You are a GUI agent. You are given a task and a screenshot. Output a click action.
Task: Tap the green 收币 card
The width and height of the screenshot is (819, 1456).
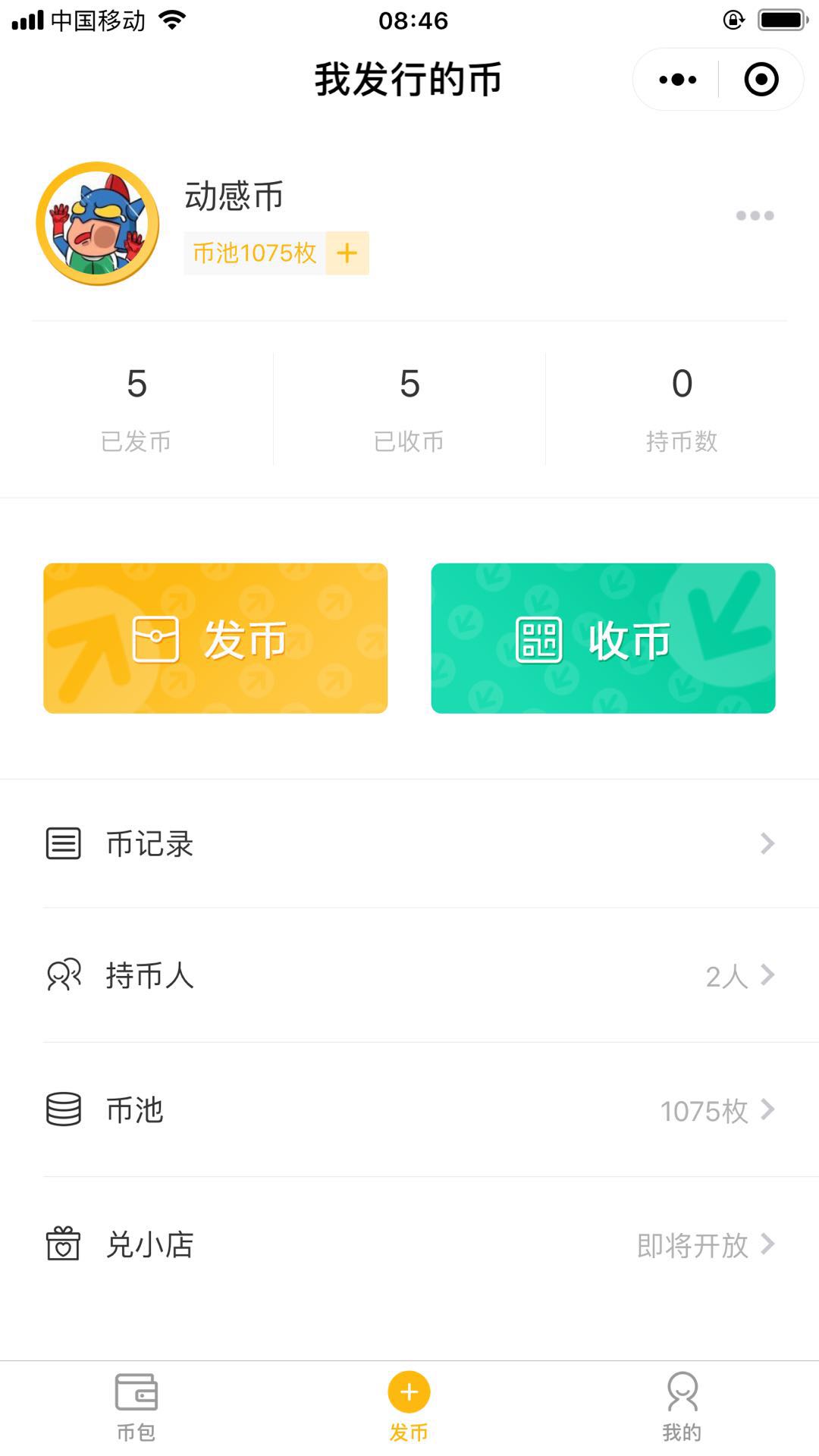coord(603,638)
